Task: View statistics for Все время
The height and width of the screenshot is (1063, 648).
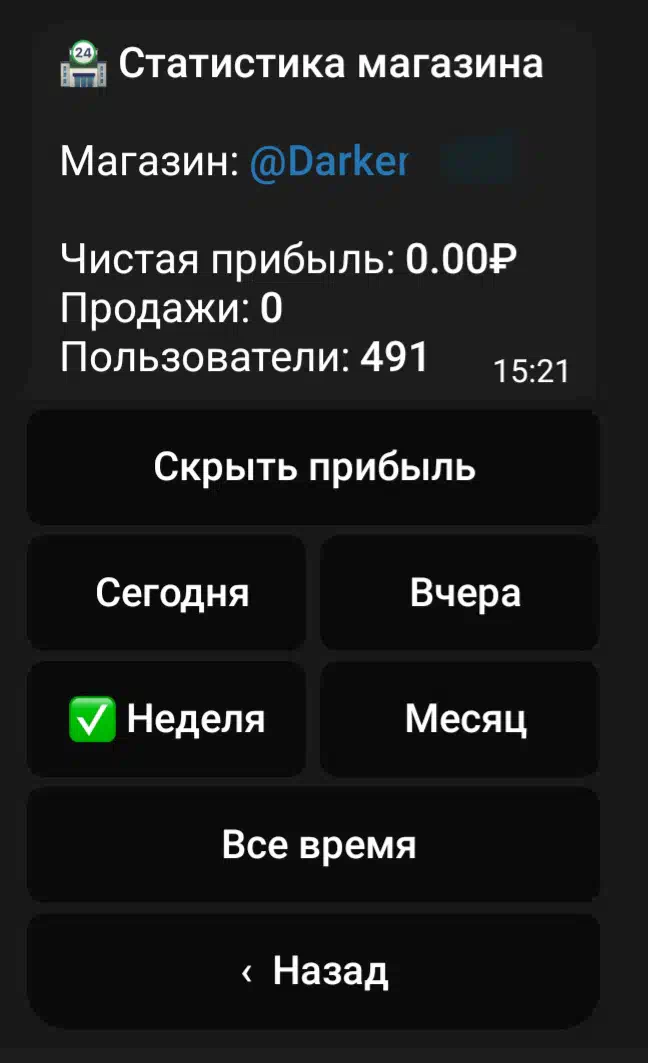Action: [313, 845]
